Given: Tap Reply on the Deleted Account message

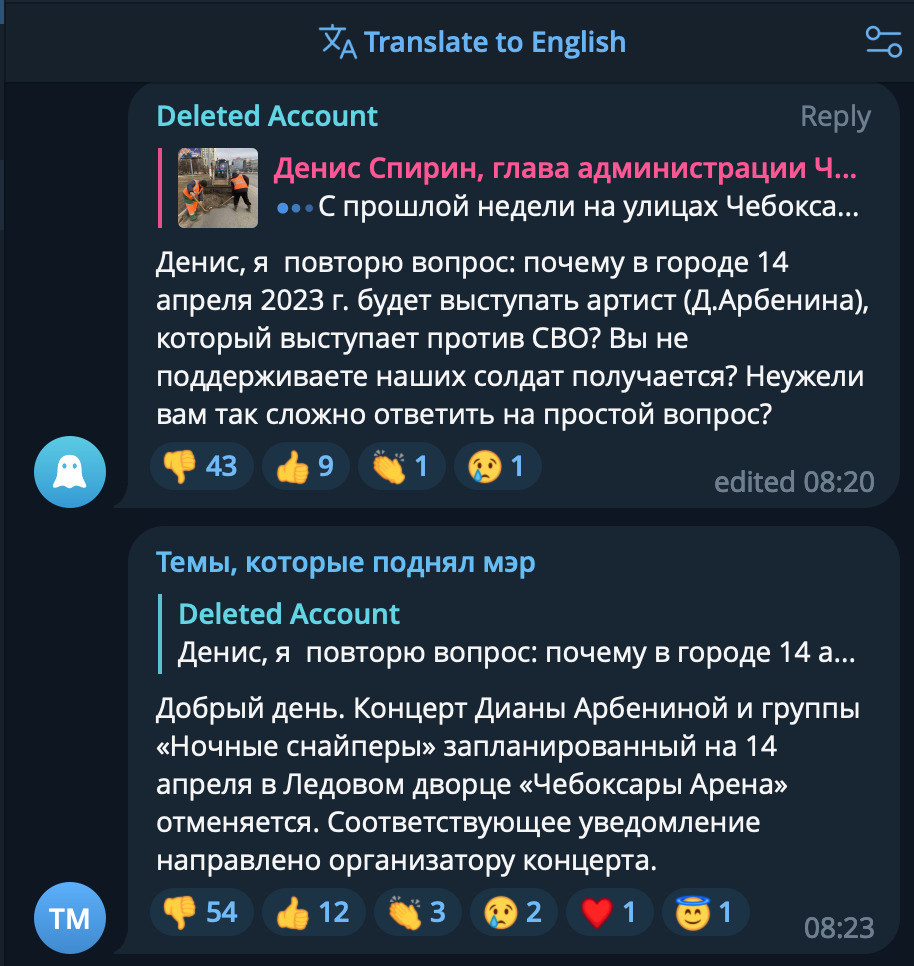Looking at the screenshot, I should (835, 117).
